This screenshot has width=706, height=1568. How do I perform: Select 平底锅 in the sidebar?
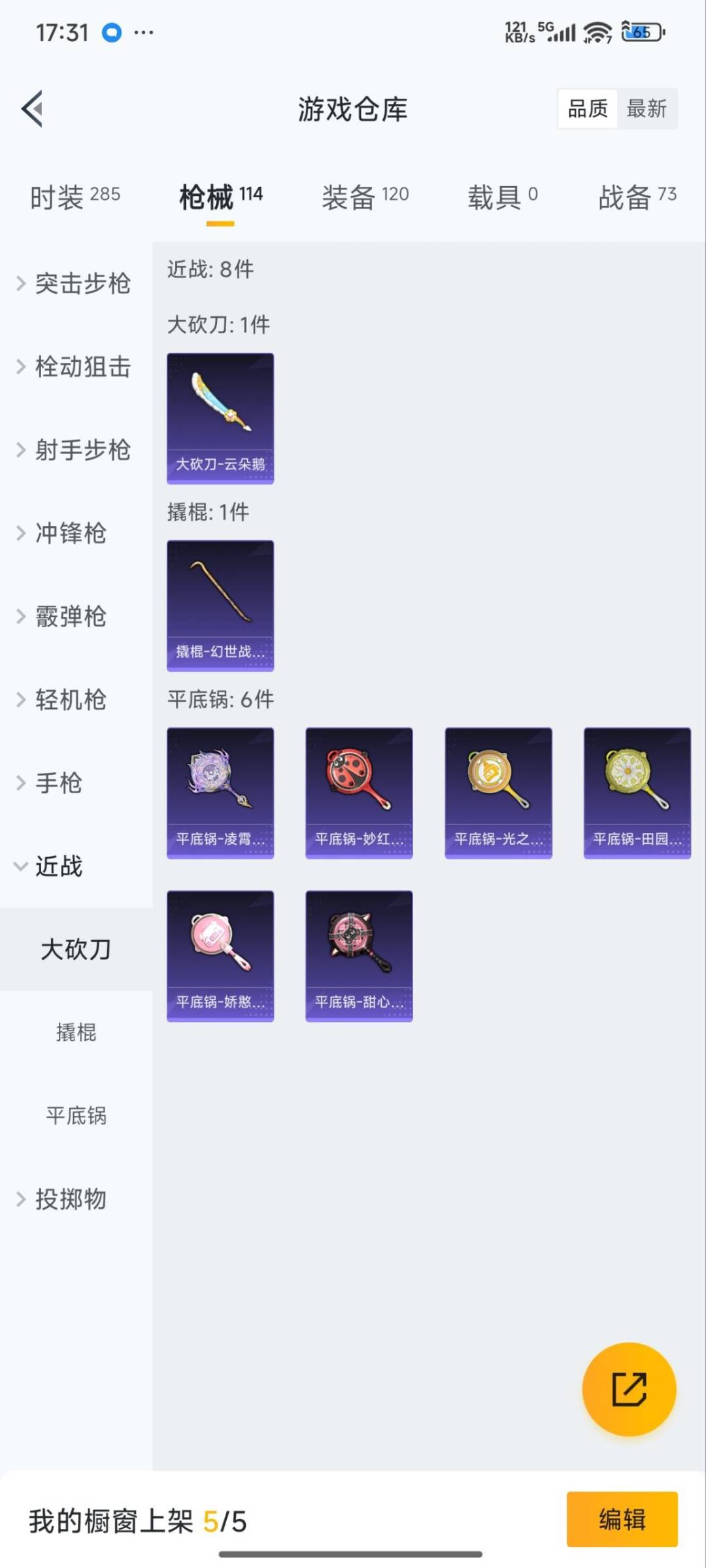[x=76, y=1115]
